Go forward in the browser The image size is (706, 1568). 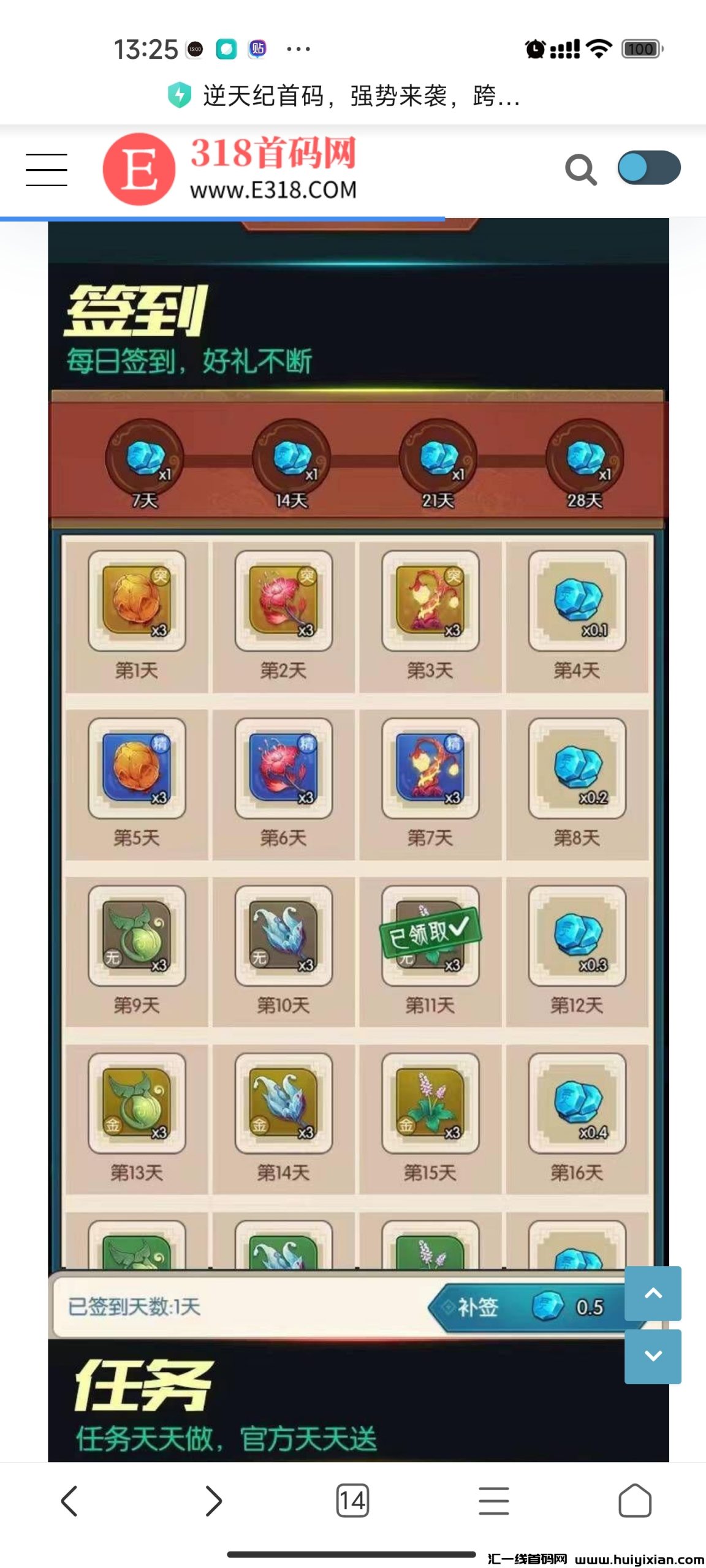coord(212,1501)
